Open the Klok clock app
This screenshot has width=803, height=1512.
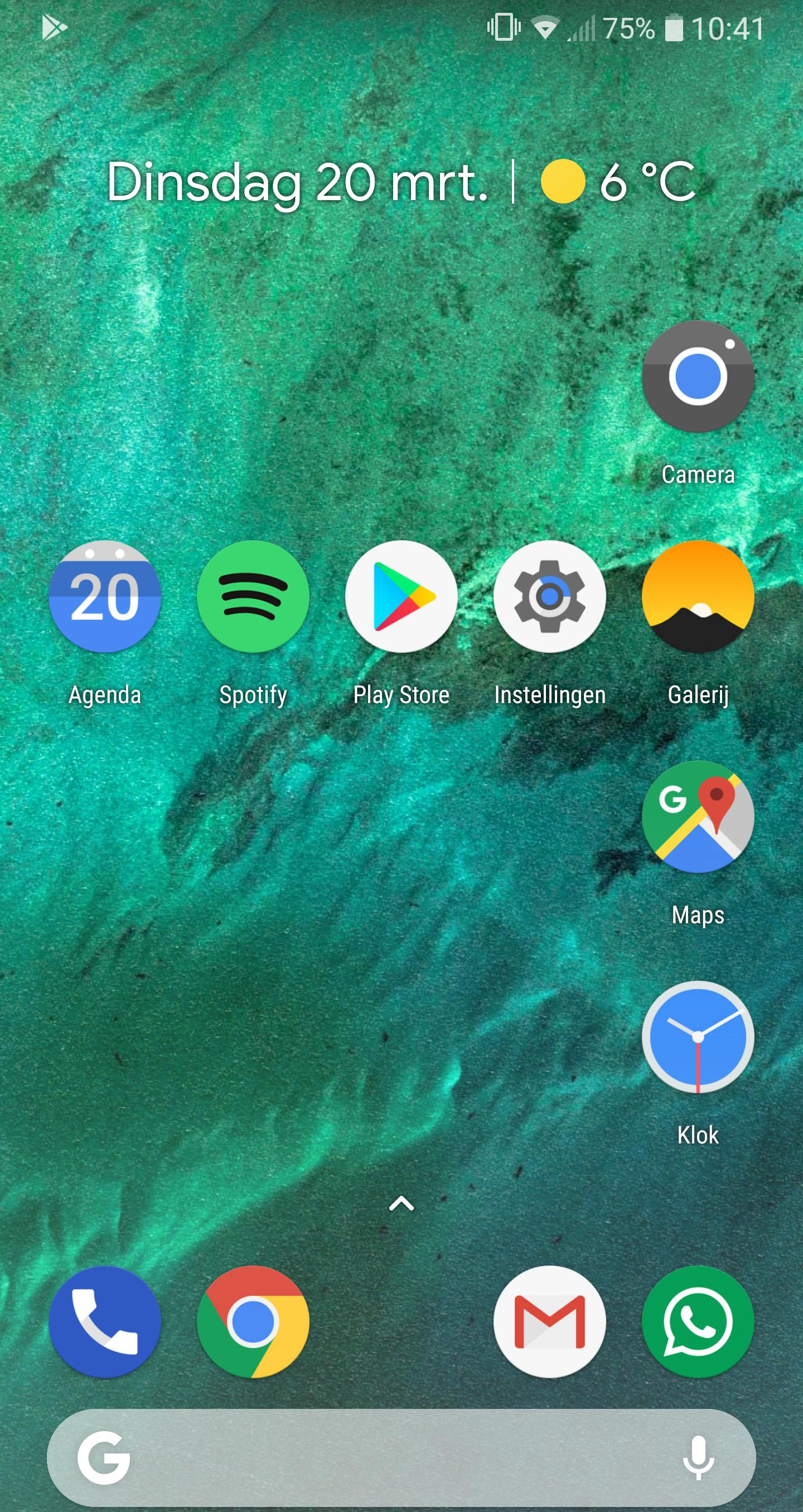coord(698,1036)
